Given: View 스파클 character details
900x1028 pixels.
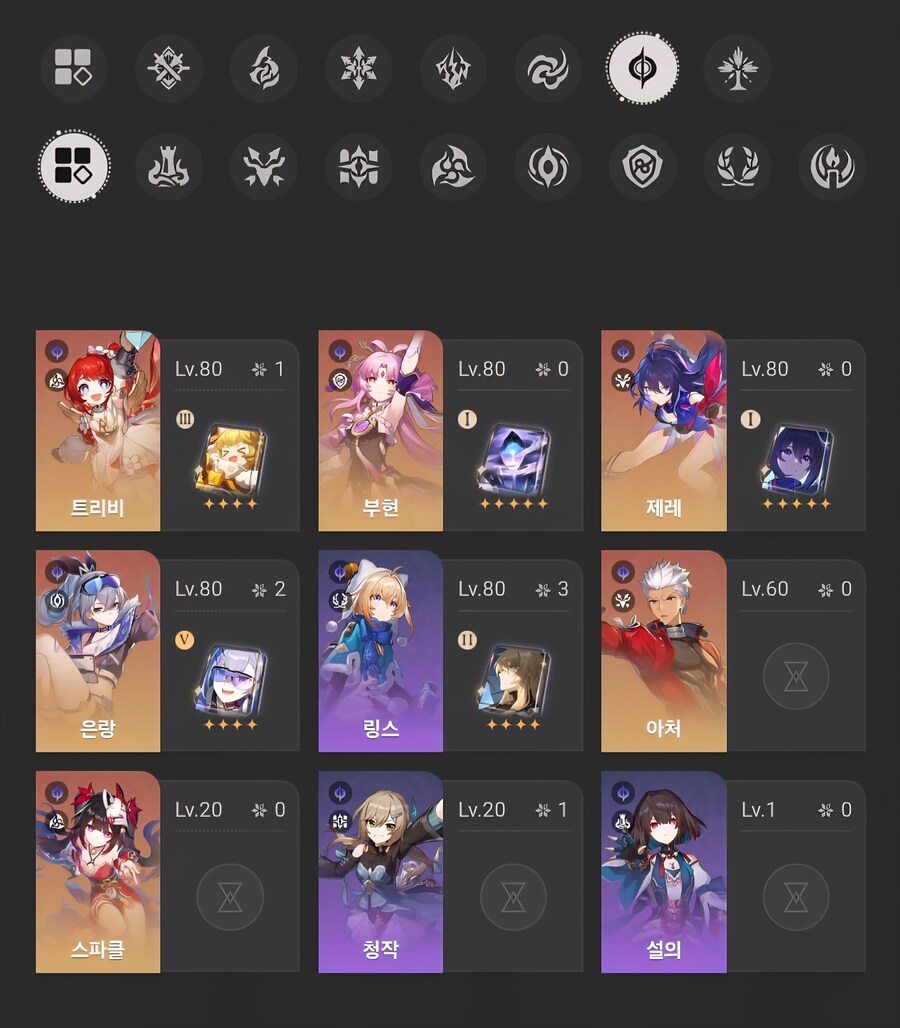Looking at the screenshot, I should [x=98, y=870].
